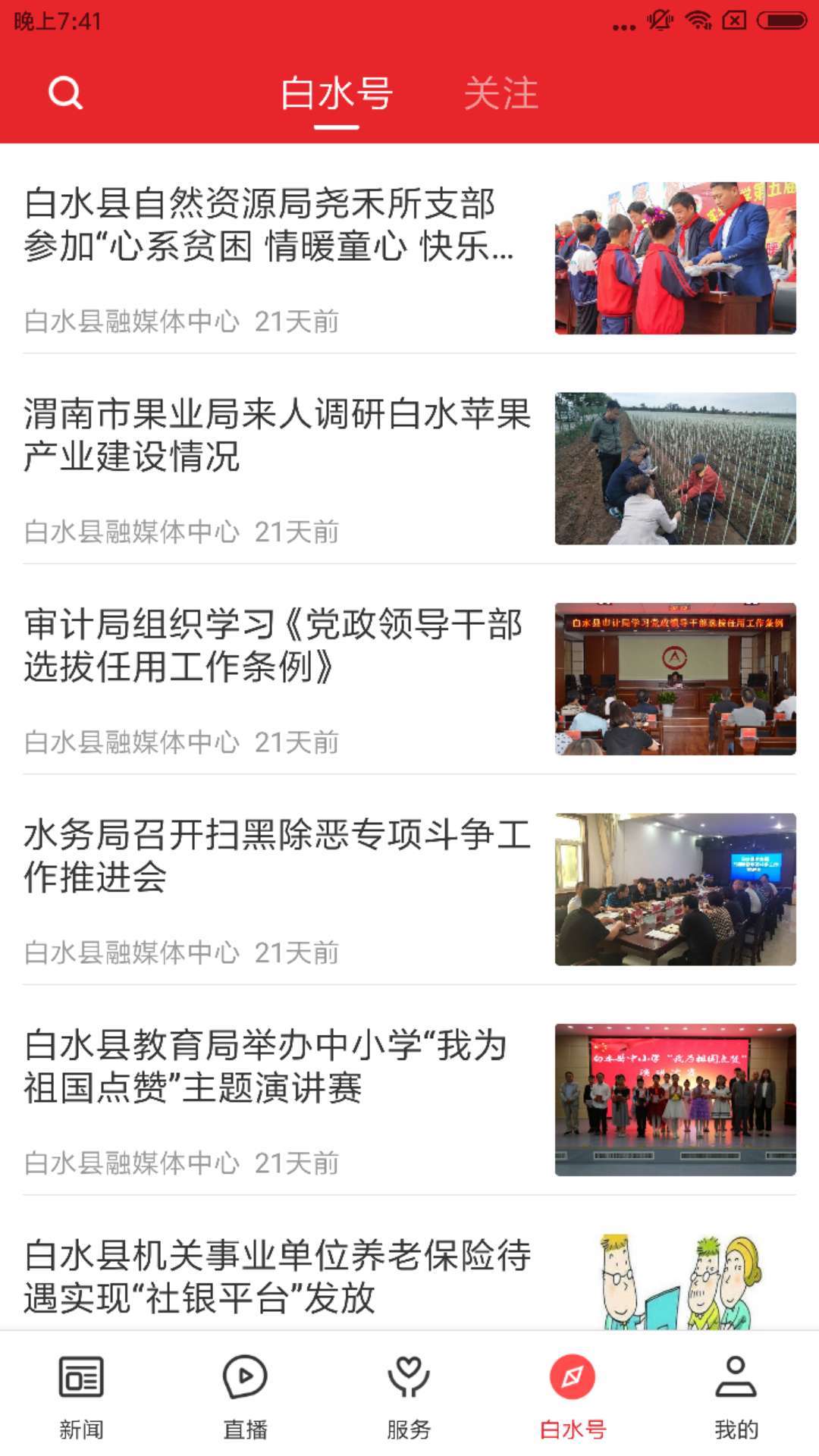Viewport: 819px width, 1456px height.
Task: Open the 审计局组织学习 article
Action: (x=273, y=645)
